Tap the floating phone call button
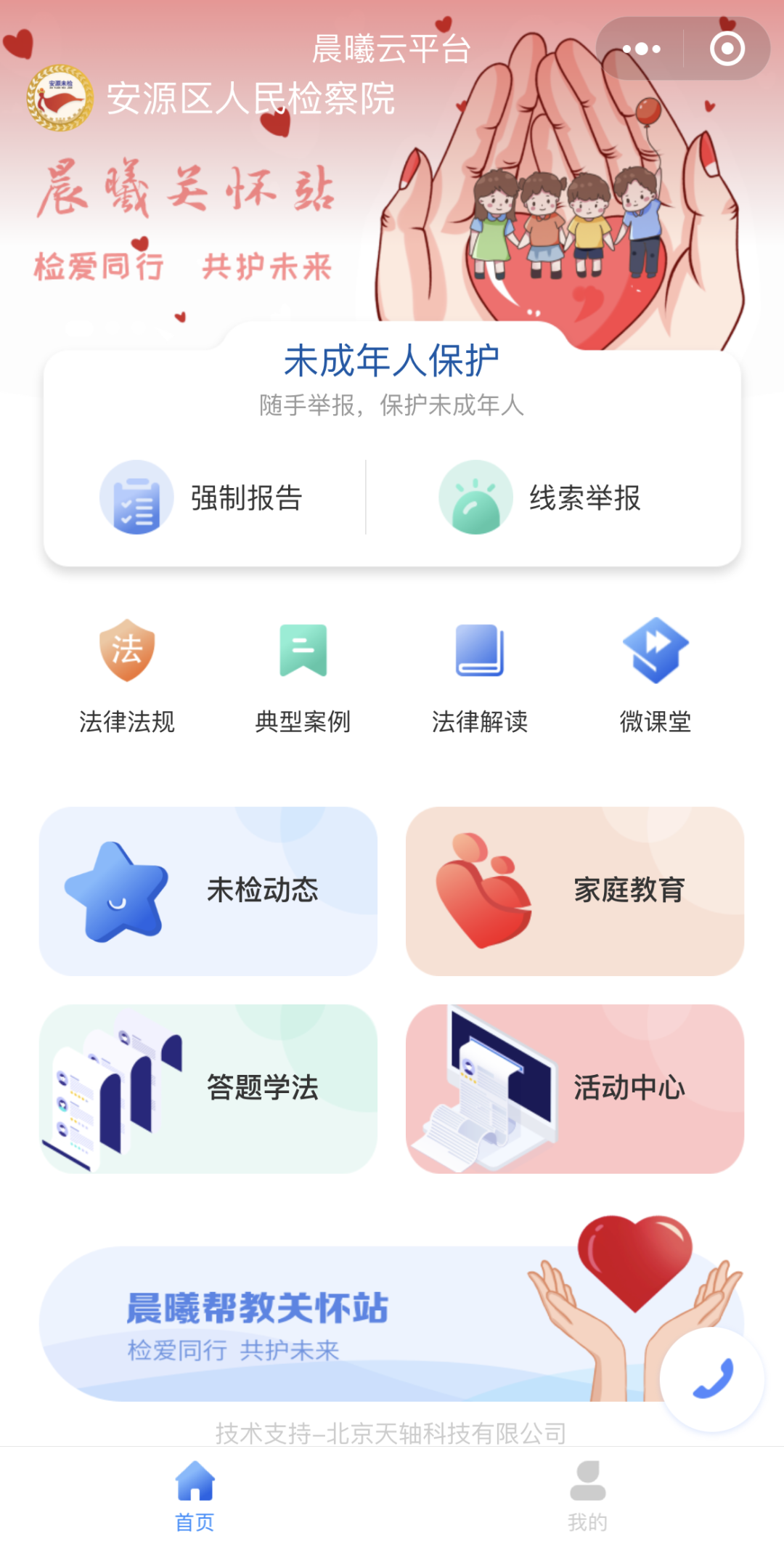 click(x=712, y=1379)
